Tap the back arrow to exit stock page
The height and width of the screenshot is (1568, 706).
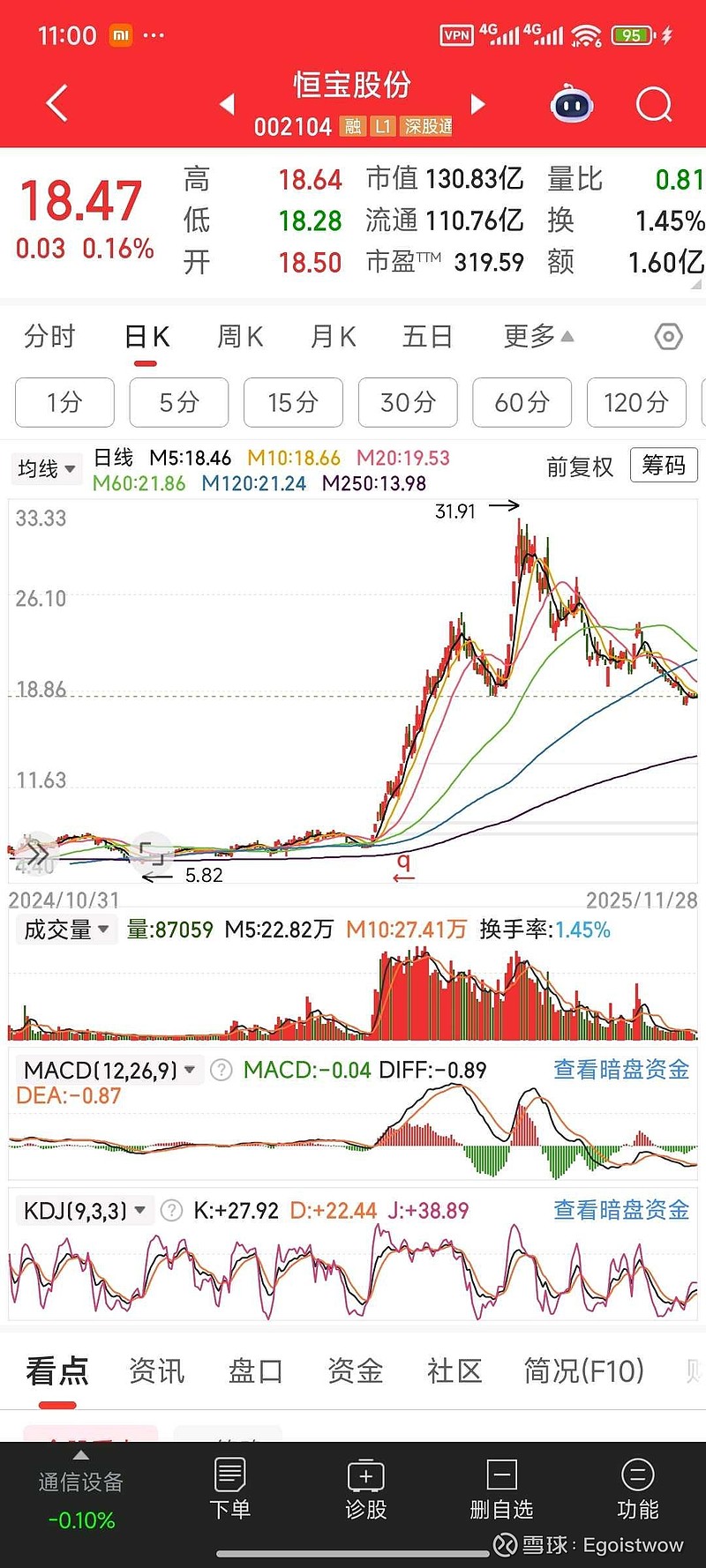pyautogui.click(x=56, y=102)
